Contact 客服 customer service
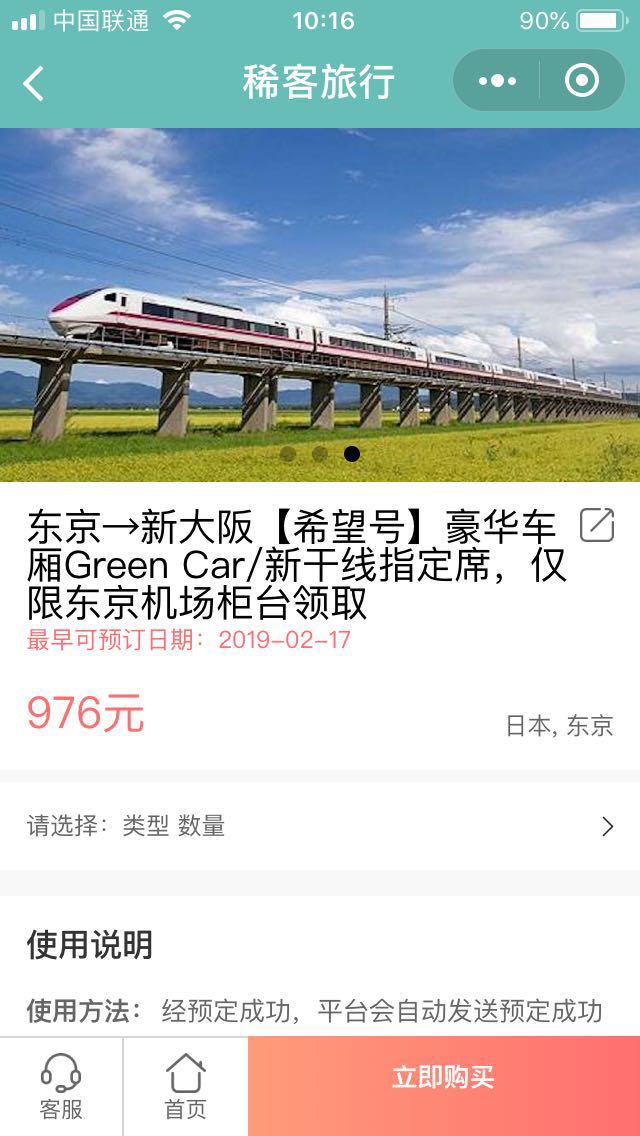Screen dimensions: 640x1136 click(x=61, y=1086)
